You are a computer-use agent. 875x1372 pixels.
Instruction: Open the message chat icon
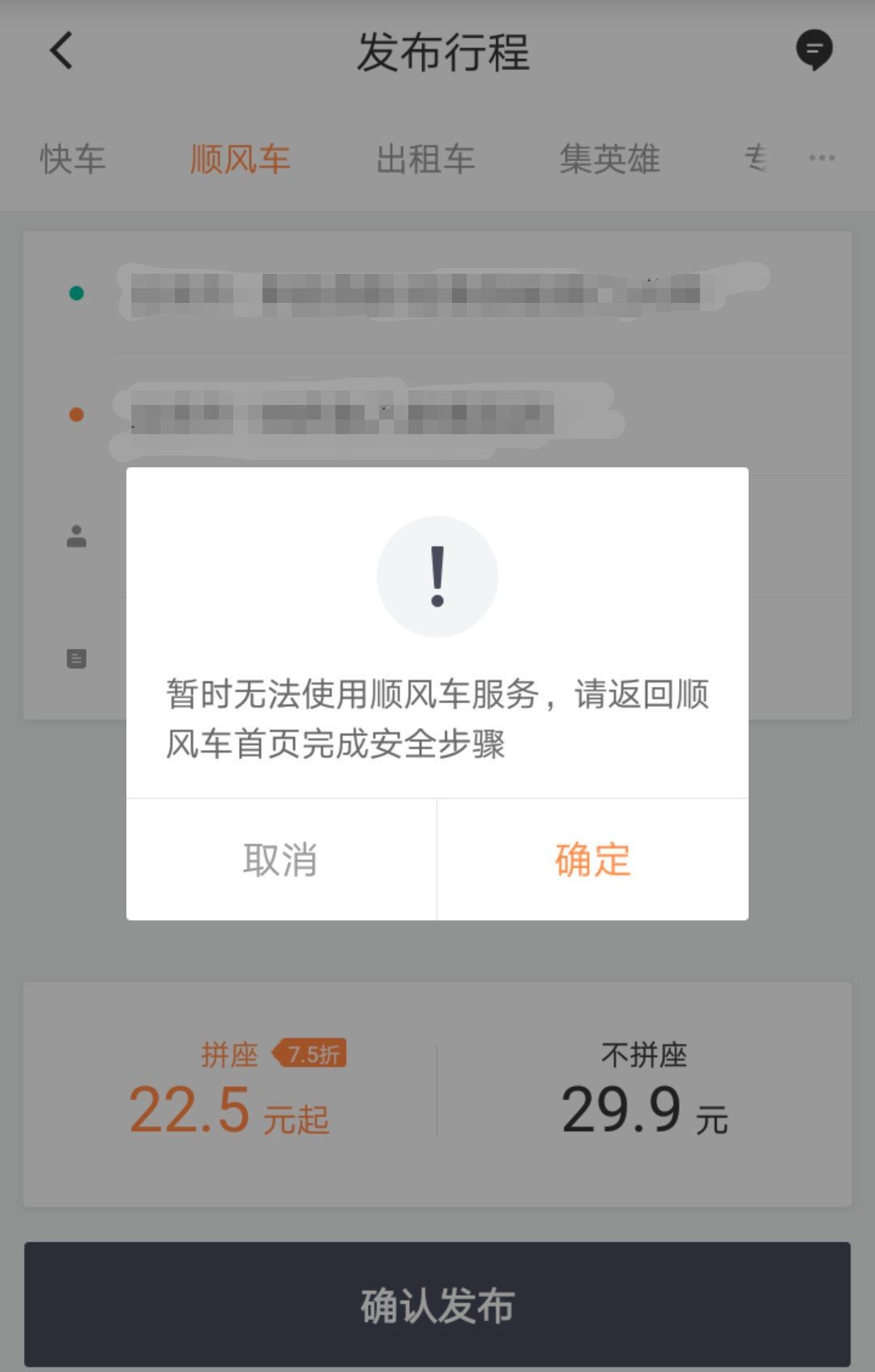tap(813, 50)
